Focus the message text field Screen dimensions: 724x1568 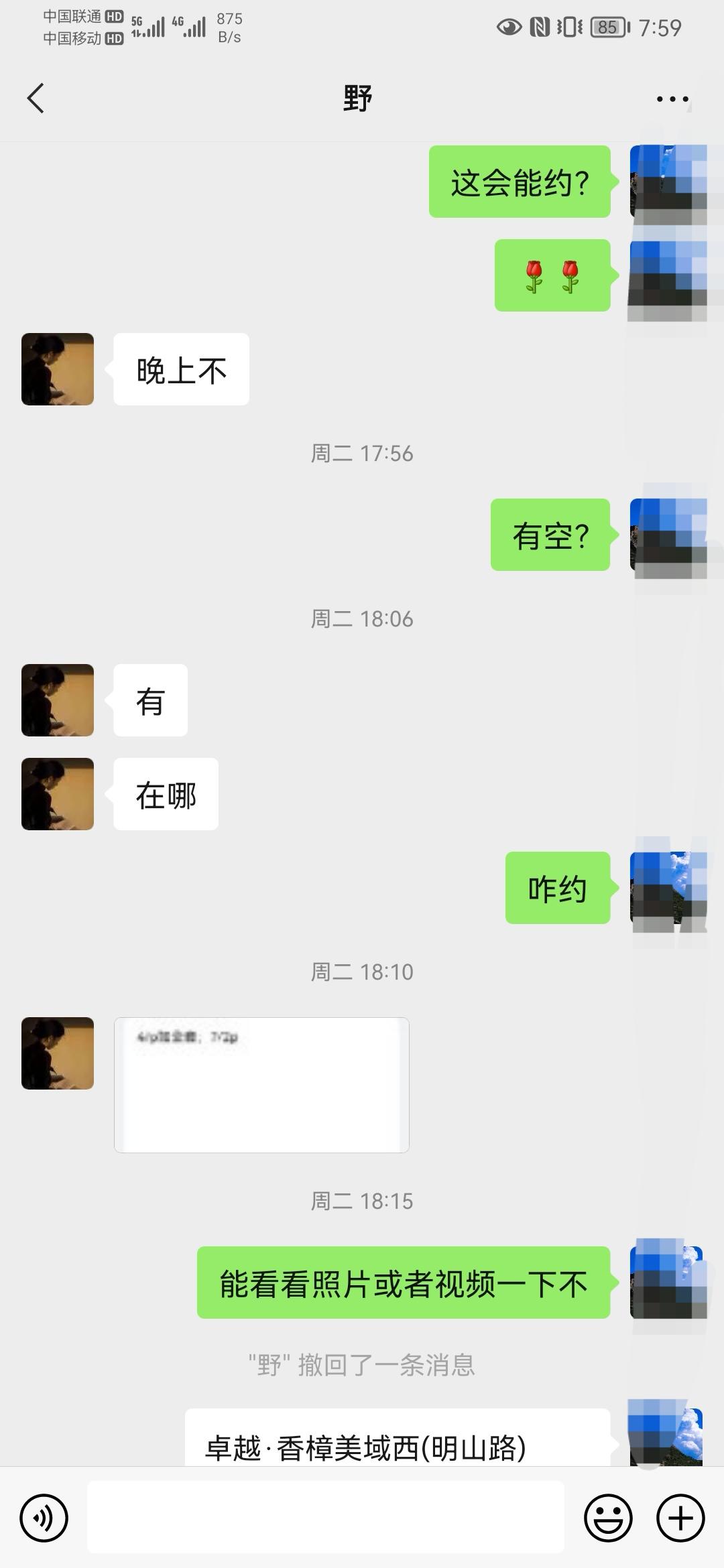[325, 1518]
